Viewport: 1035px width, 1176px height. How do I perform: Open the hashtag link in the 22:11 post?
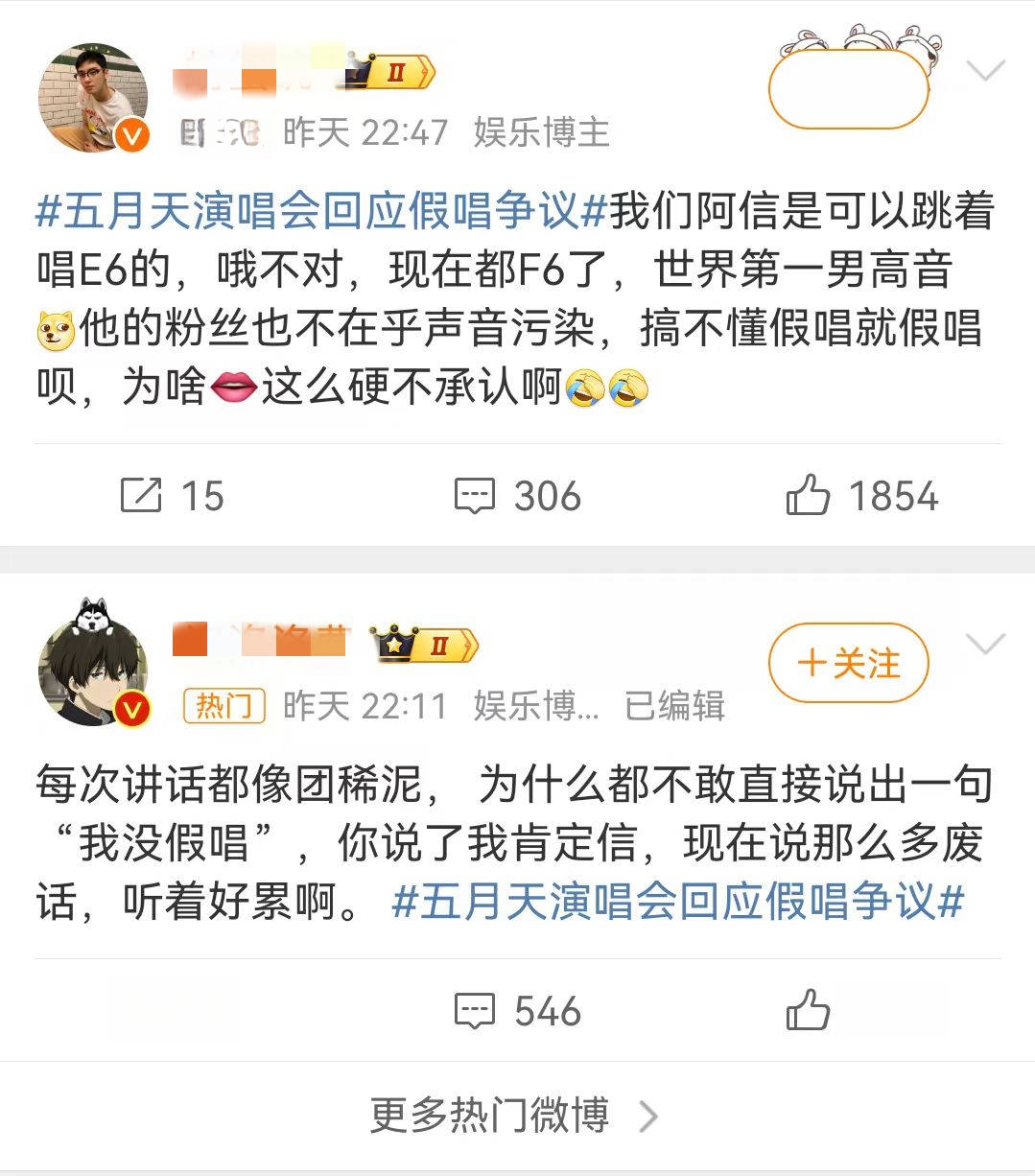pos(677,903)
